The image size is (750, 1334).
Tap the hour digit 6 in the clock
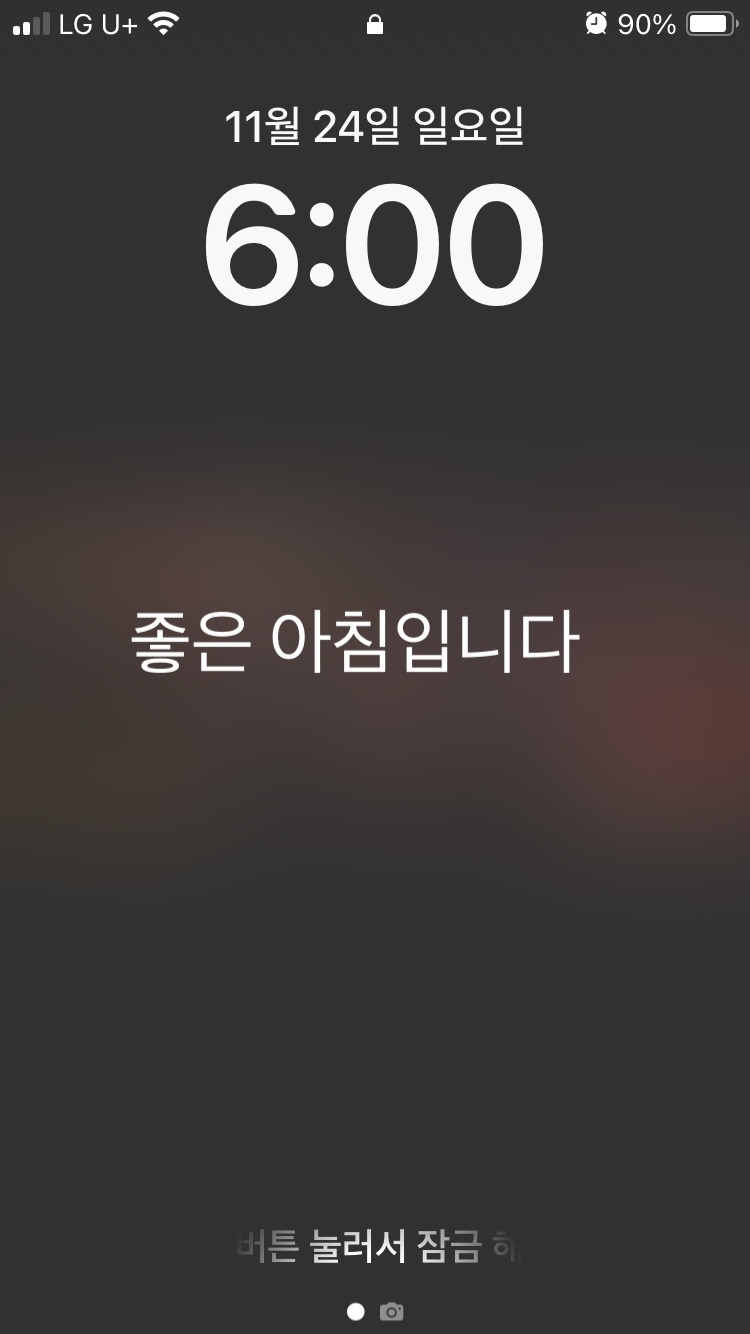coord(255,243)
